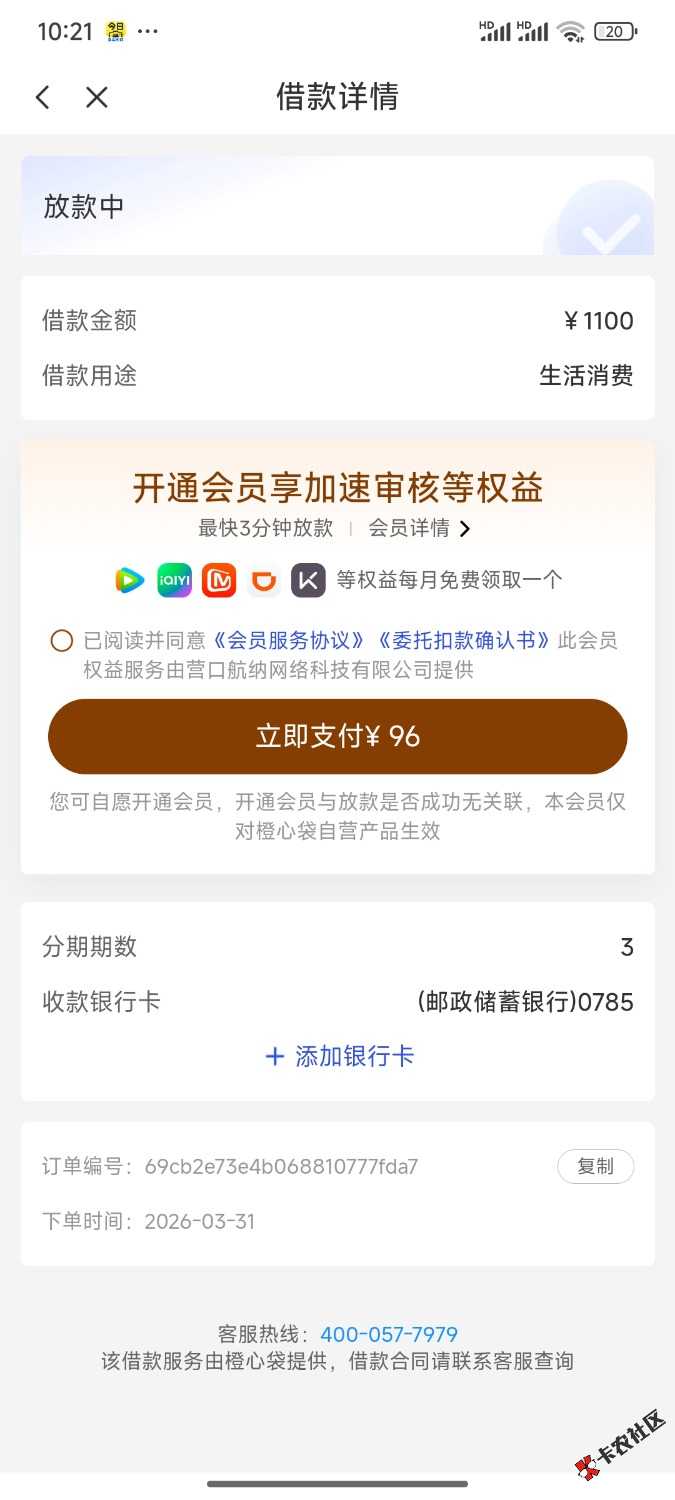Open the 《会员服务协议》 link
This screenshot has width=675, height=1500.
point(289,641)
